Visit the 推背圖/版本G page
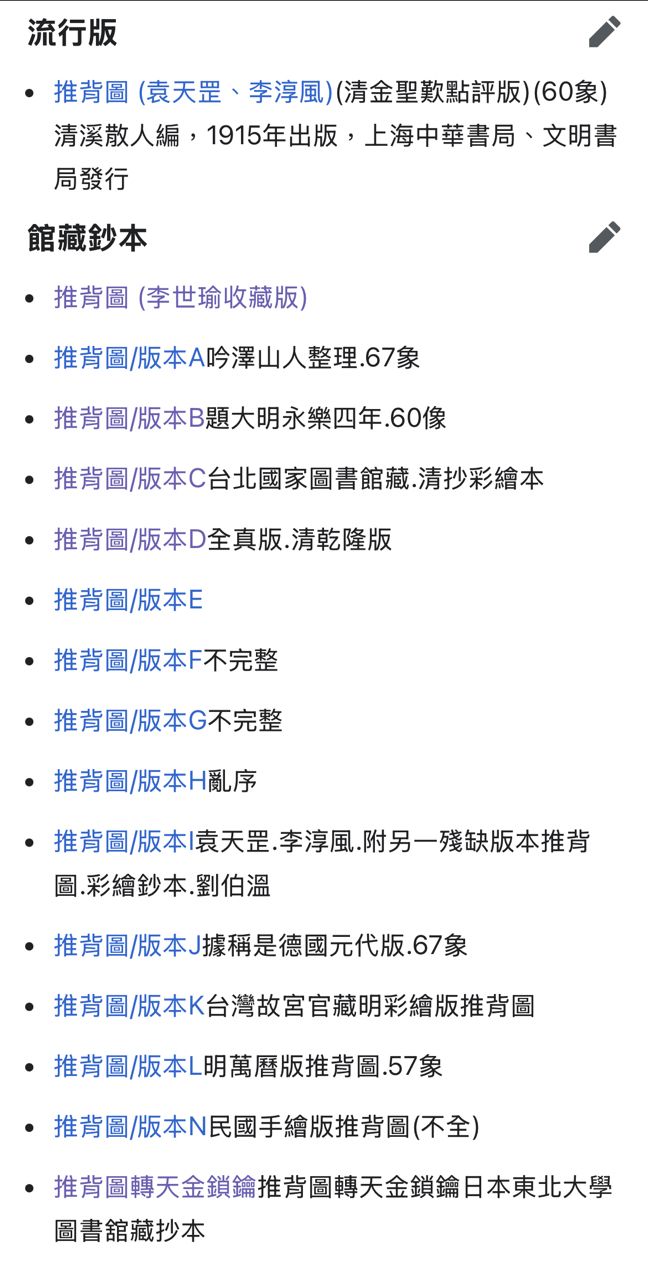This screenshot has height=1280, width=648. (x=130, y=721)
